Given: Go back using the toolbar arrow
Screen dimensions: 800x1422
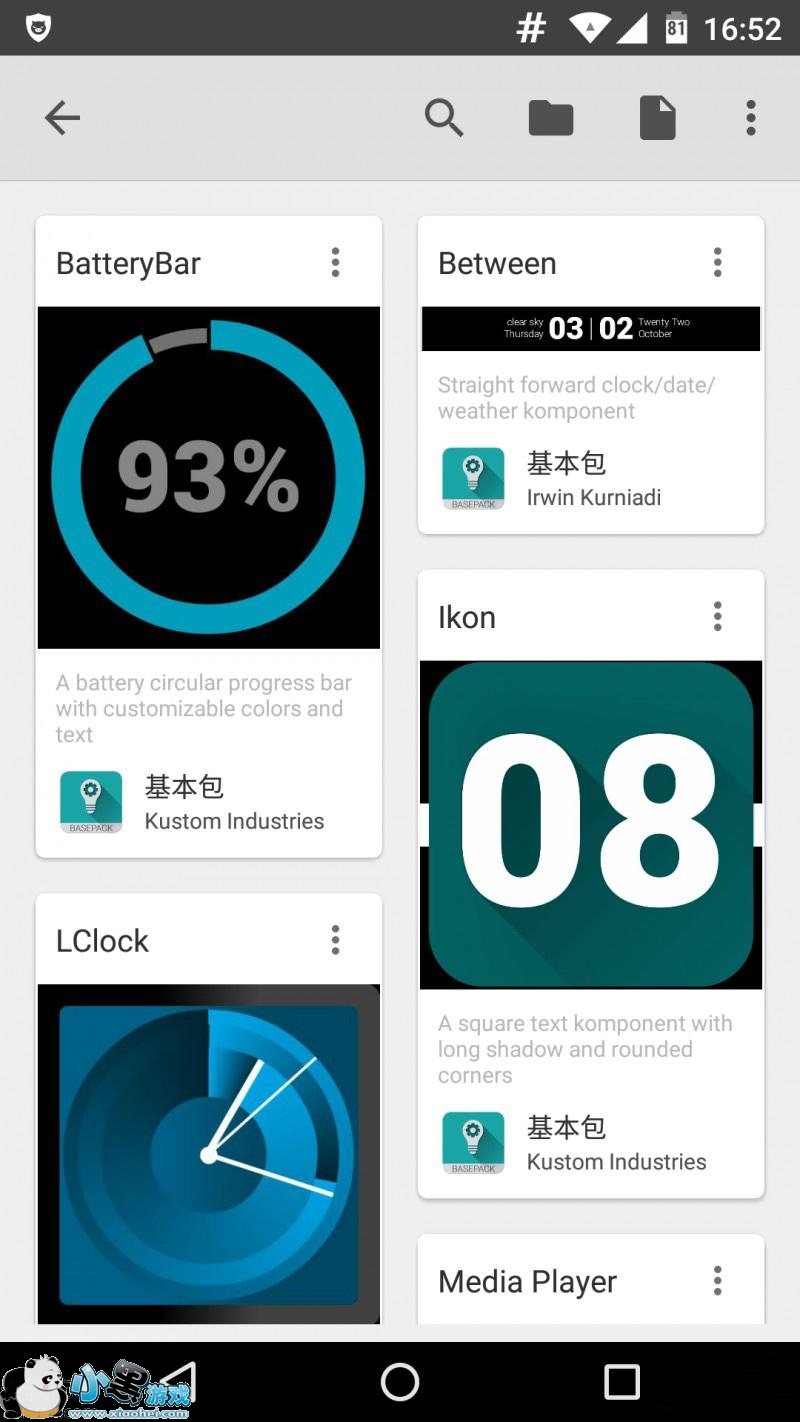Looking at the screenshot, I should [x=62, y=118].
